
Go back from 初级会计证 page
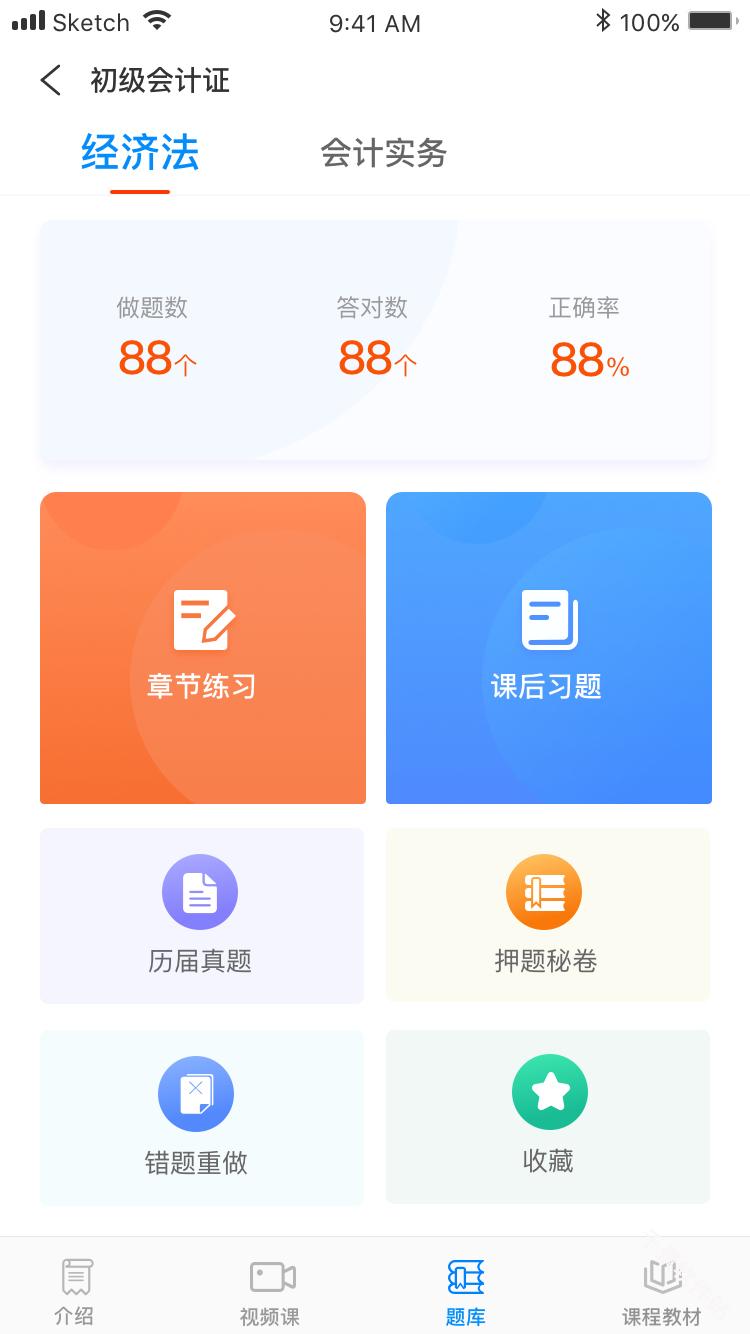tap(51, 80)
